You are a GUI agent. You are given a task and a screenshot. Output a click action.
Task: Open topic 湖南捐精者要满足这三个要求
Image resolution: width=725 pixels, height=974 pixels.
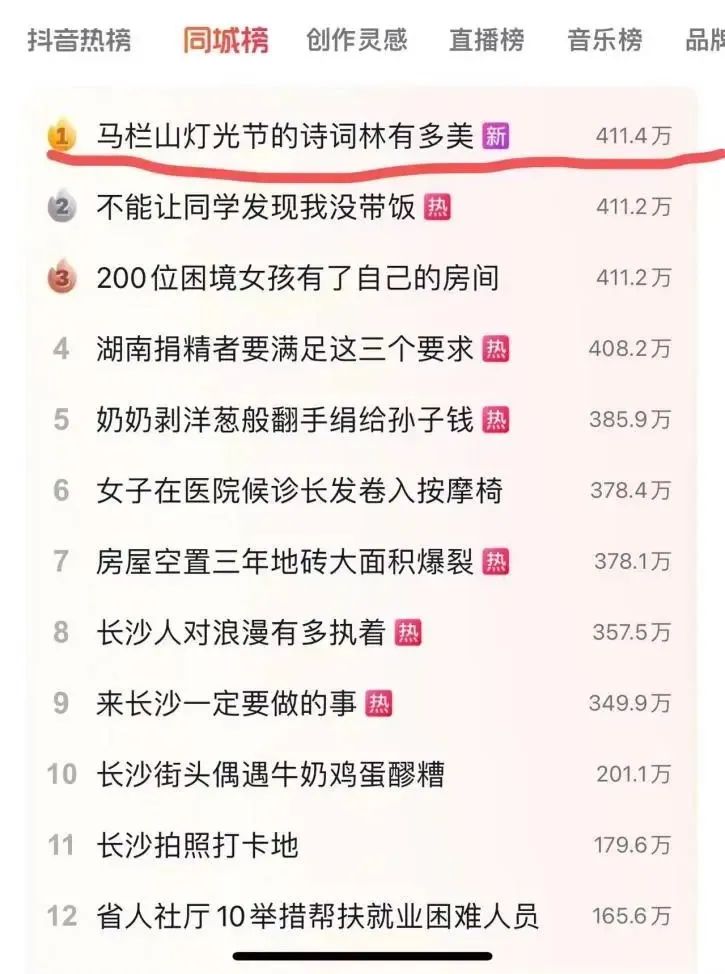click(285, 349)
